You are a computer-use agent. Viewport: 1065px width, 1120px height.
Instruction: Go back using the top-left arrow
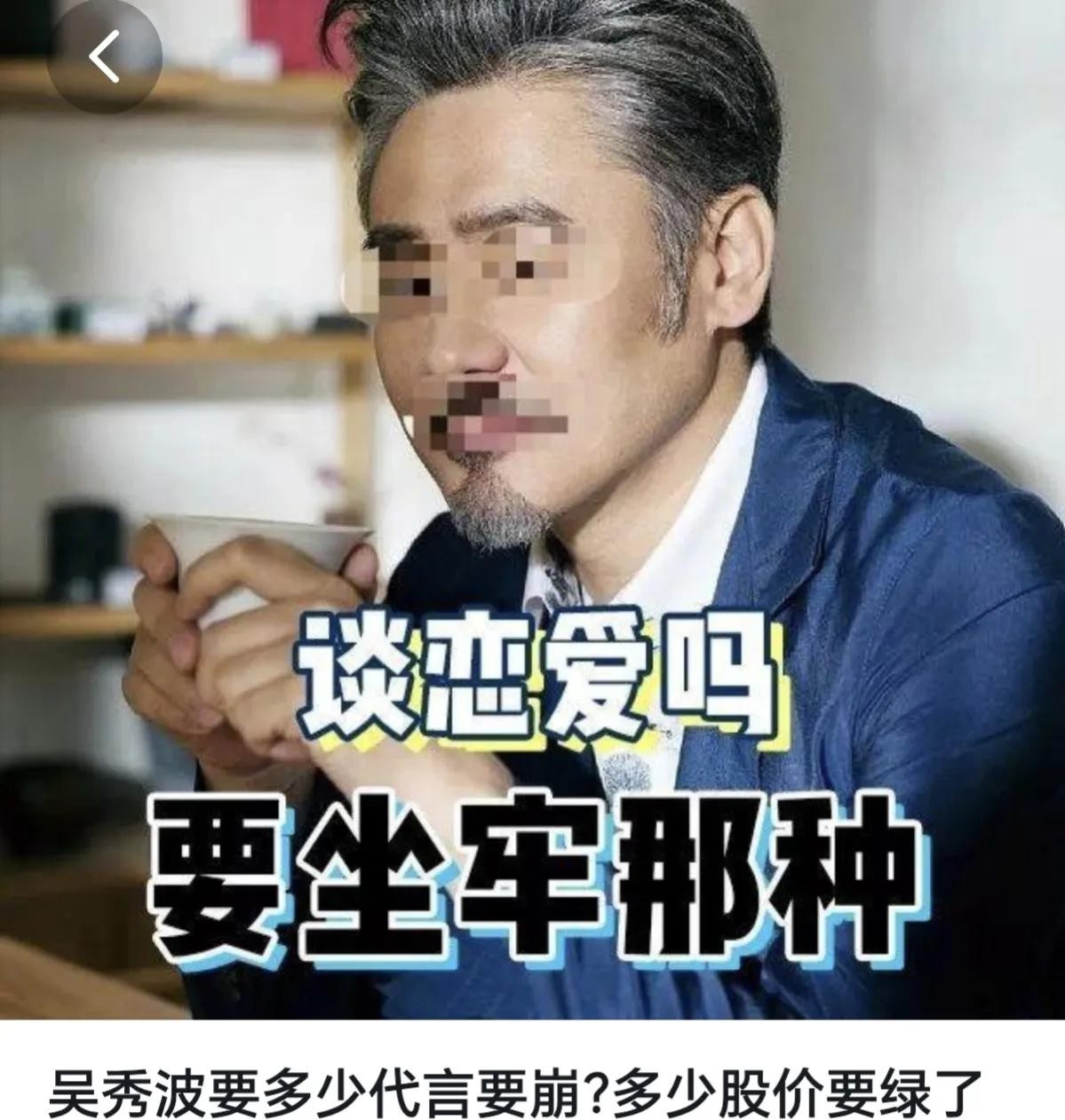[x=104, y=56]
